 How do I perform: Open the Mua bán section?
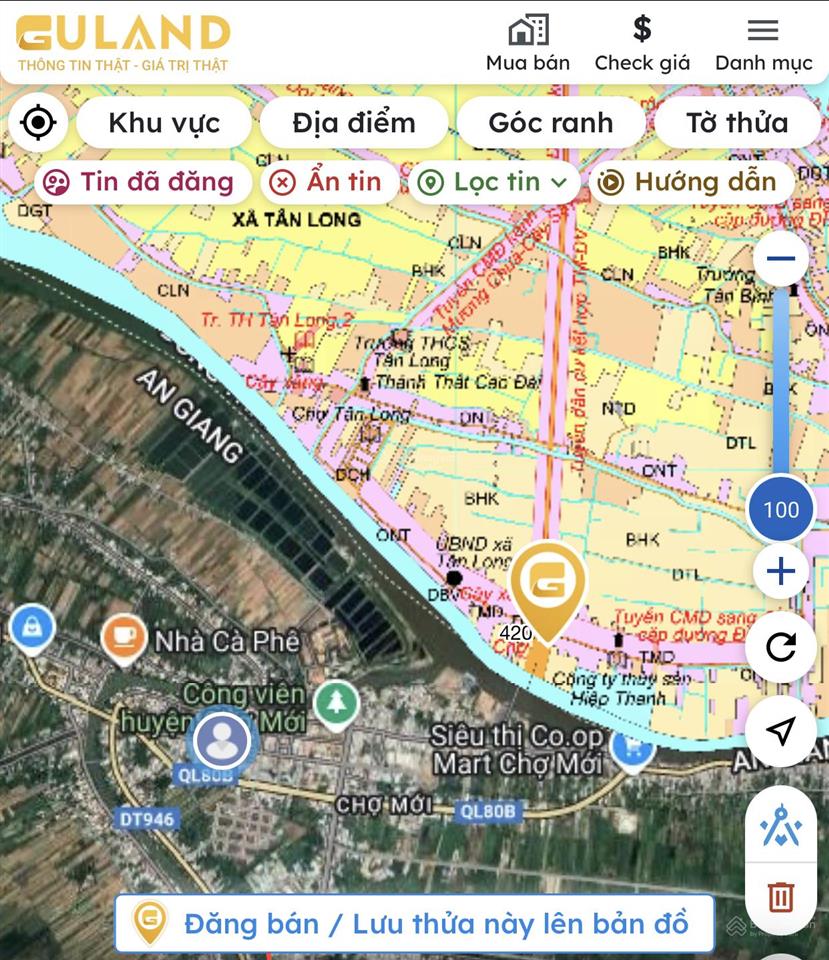pyautogui.click(x=527, y=44)
